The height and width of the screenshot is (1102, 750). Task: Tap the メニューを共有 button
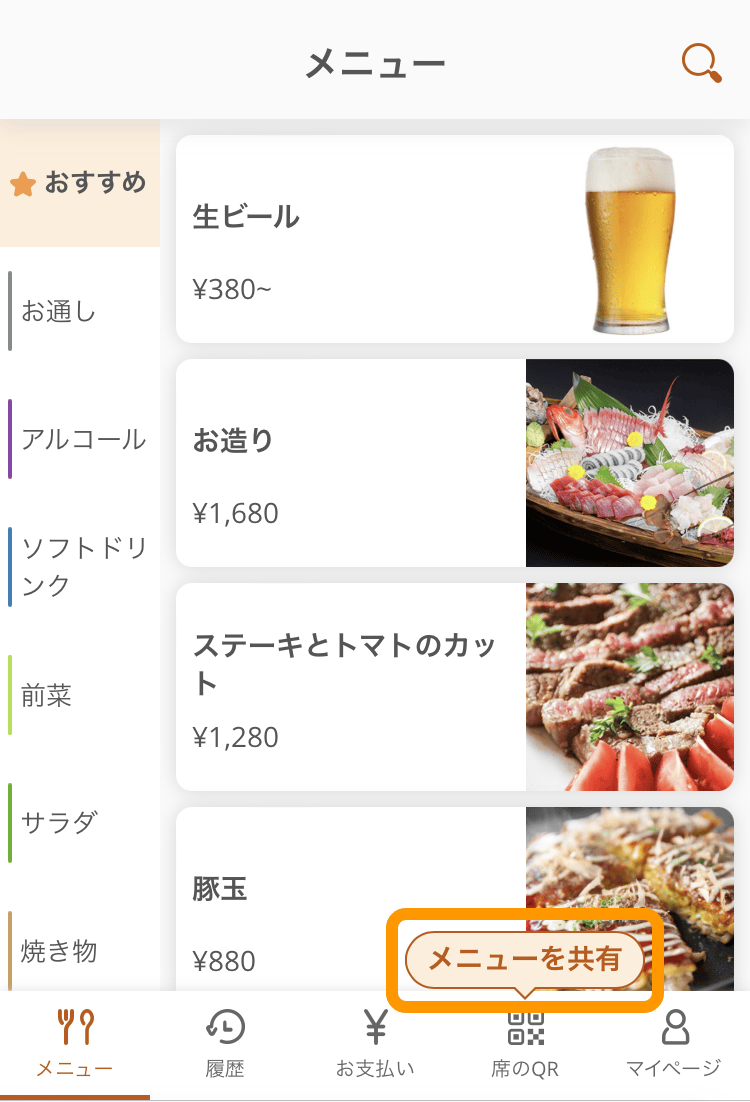click(524, 960)
